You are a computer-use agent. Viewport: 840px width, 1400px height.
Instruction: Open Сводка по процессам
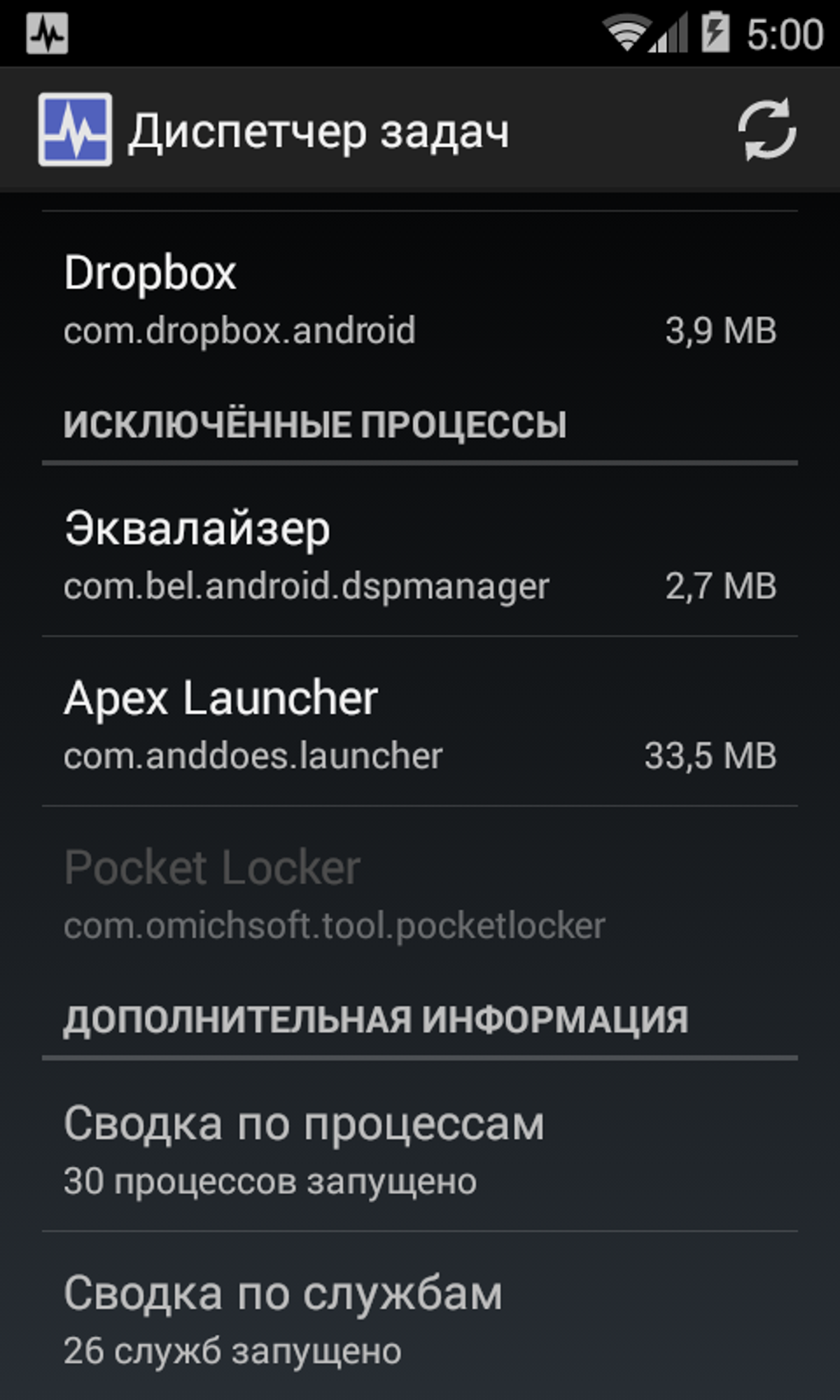420,1146
